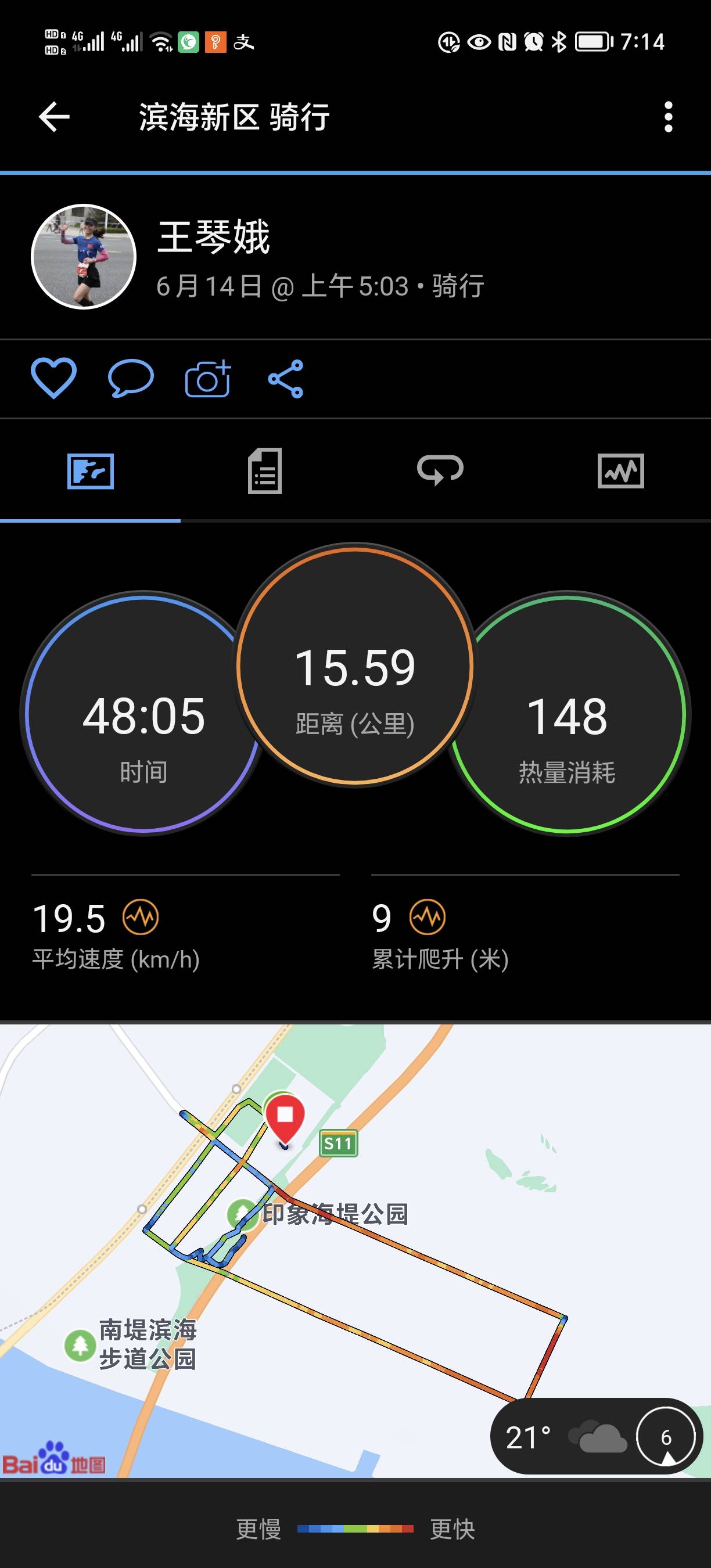This screenshot has width=711, height=1568.
Task: Open the charts view graph icon
Action: (622, 473)
